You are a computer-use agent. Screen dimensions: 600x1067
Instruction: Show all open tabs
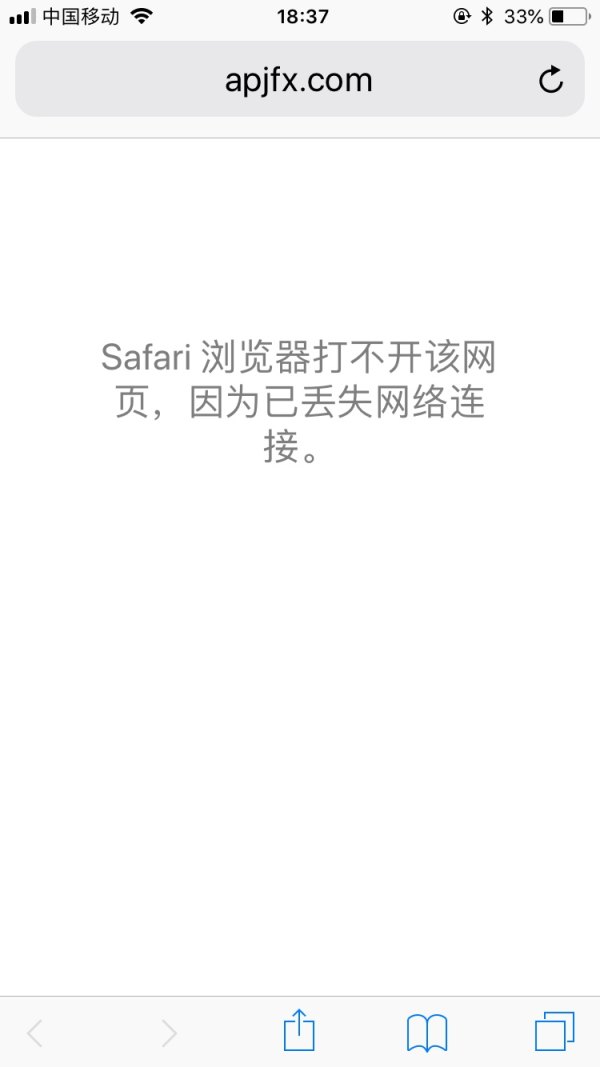(555, 1031)
